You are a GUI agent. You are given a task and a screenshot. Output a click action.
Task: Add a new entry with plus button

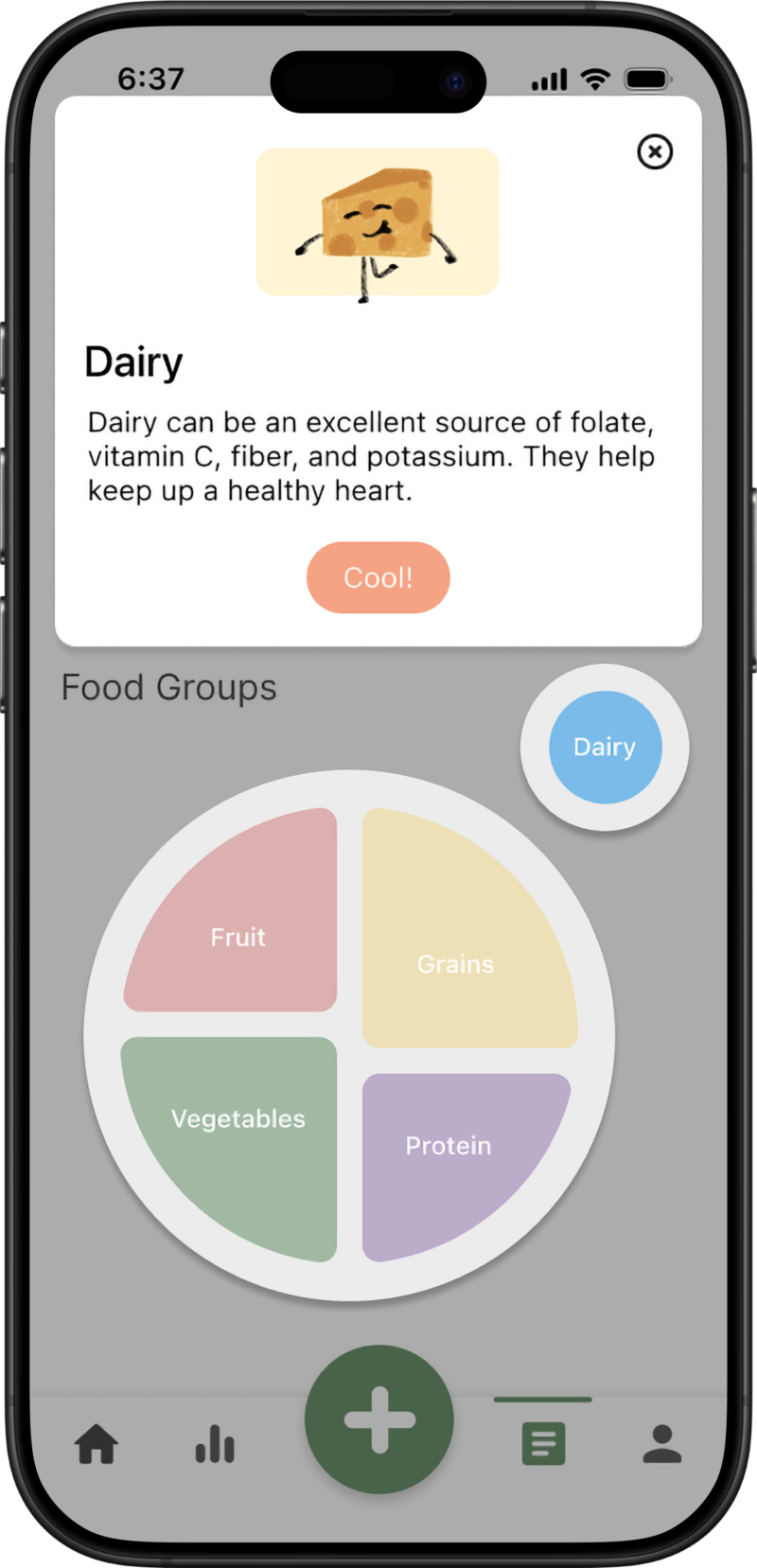click(379, 1418)
